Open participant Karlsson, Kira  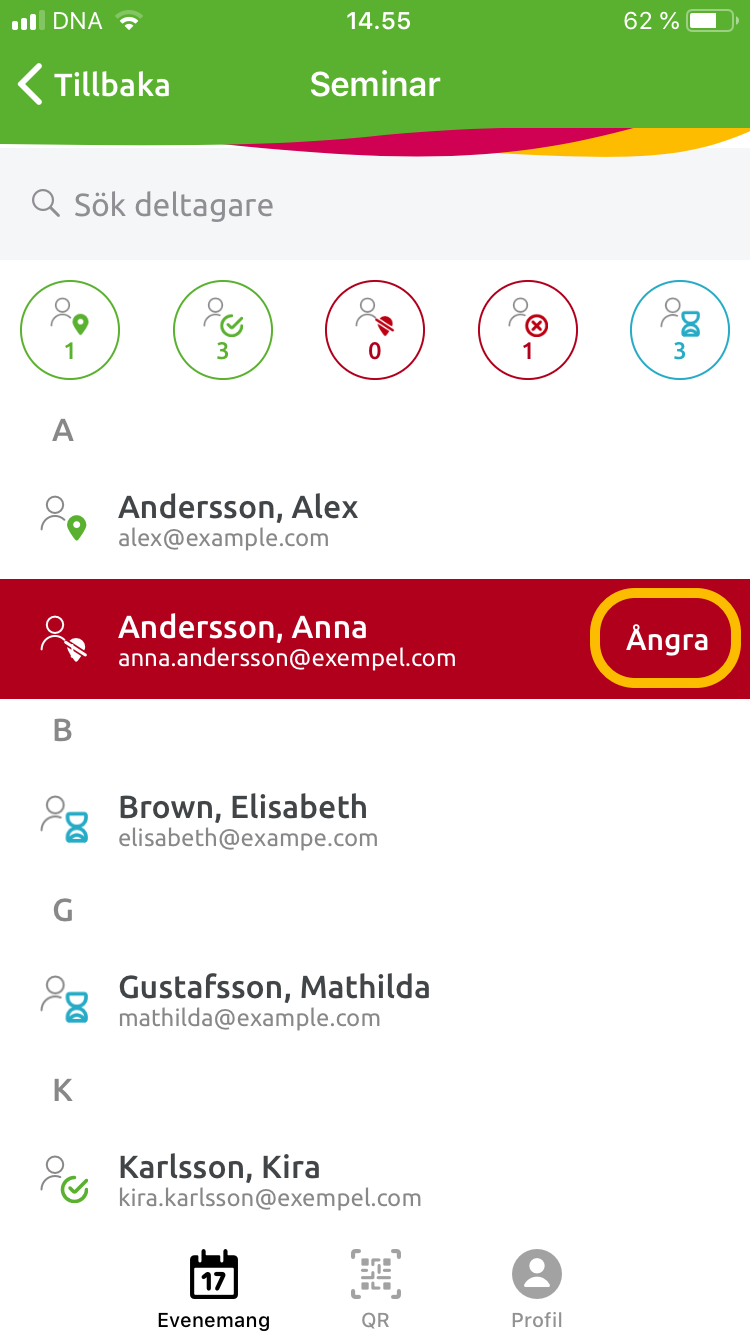[300, 1180]
